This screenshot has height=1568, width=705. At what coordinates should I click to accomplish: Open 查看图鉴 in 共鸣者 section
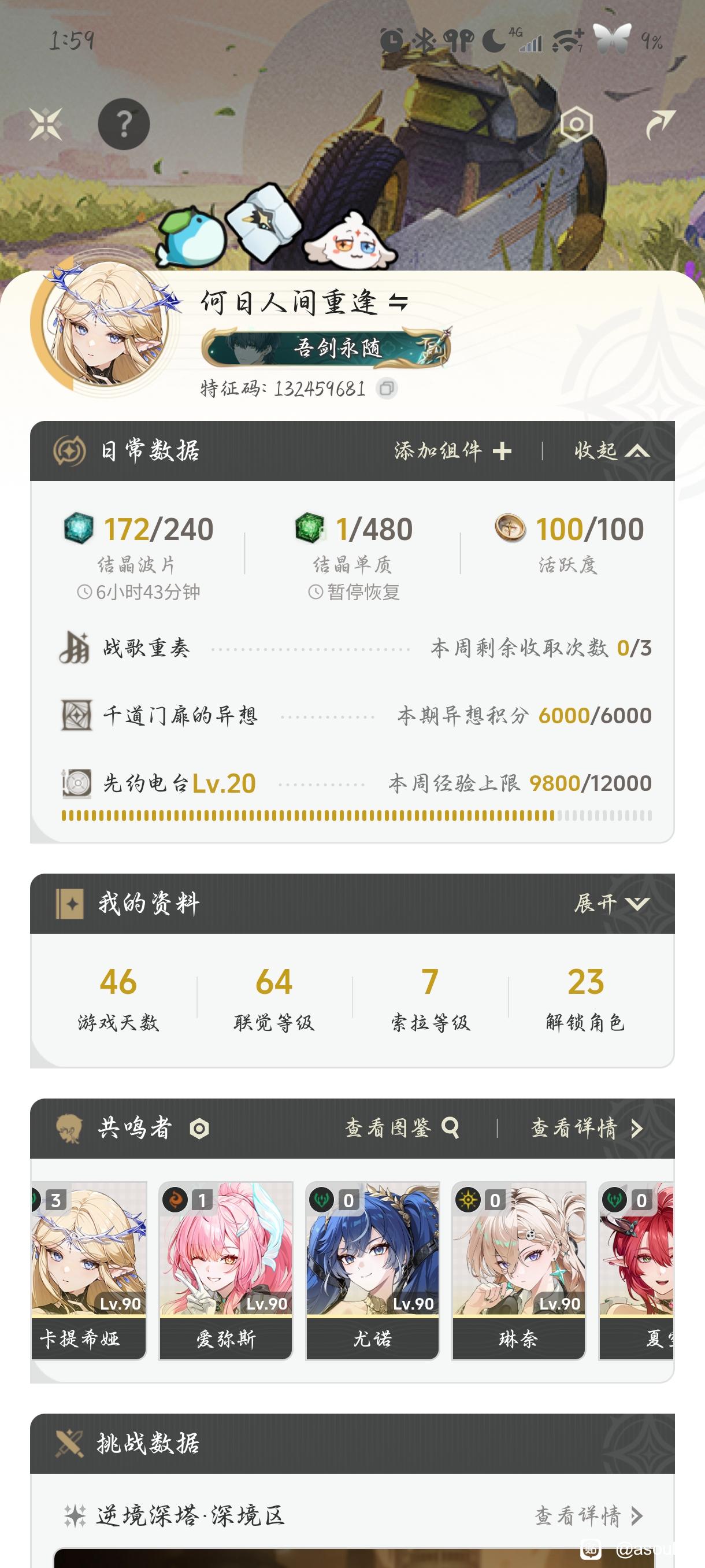(402, 1128)
